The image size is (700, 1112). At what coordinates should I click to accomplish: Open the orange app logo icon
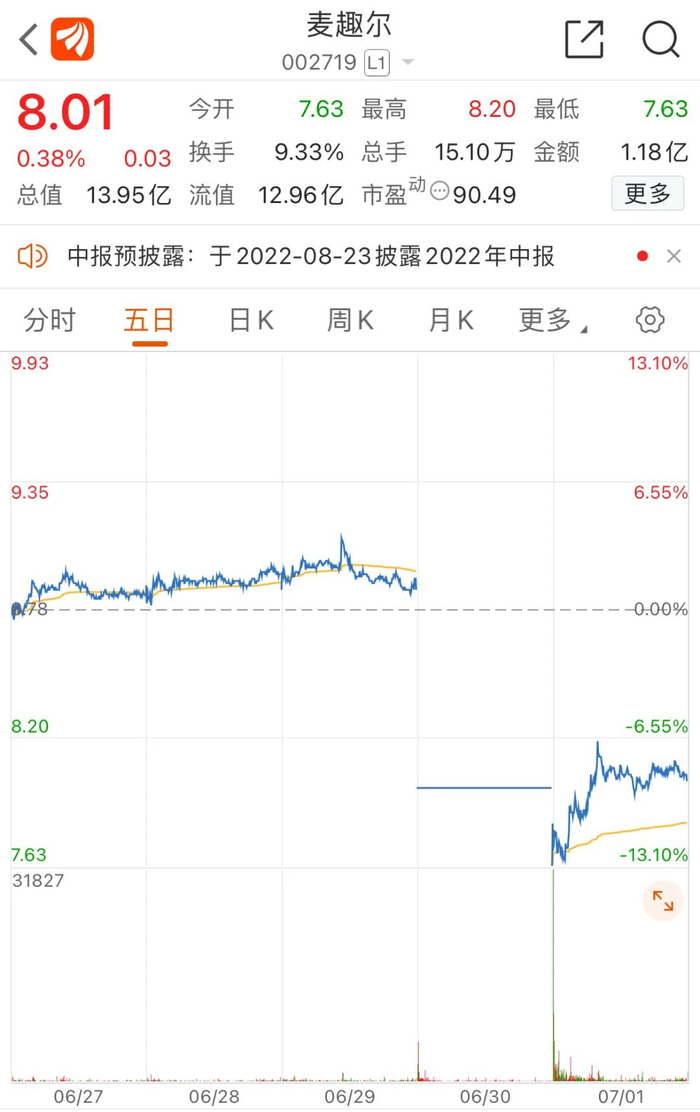click(x=72, y=40)
